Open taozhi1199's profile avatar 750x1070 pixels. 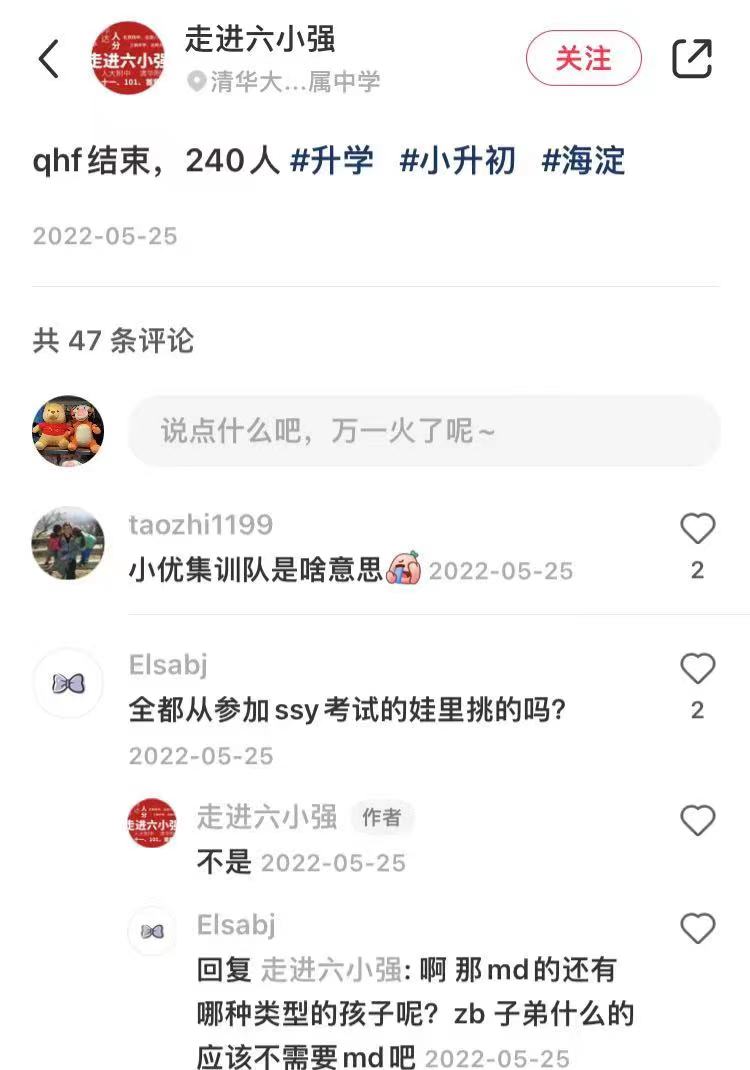[x=68, y=543]
